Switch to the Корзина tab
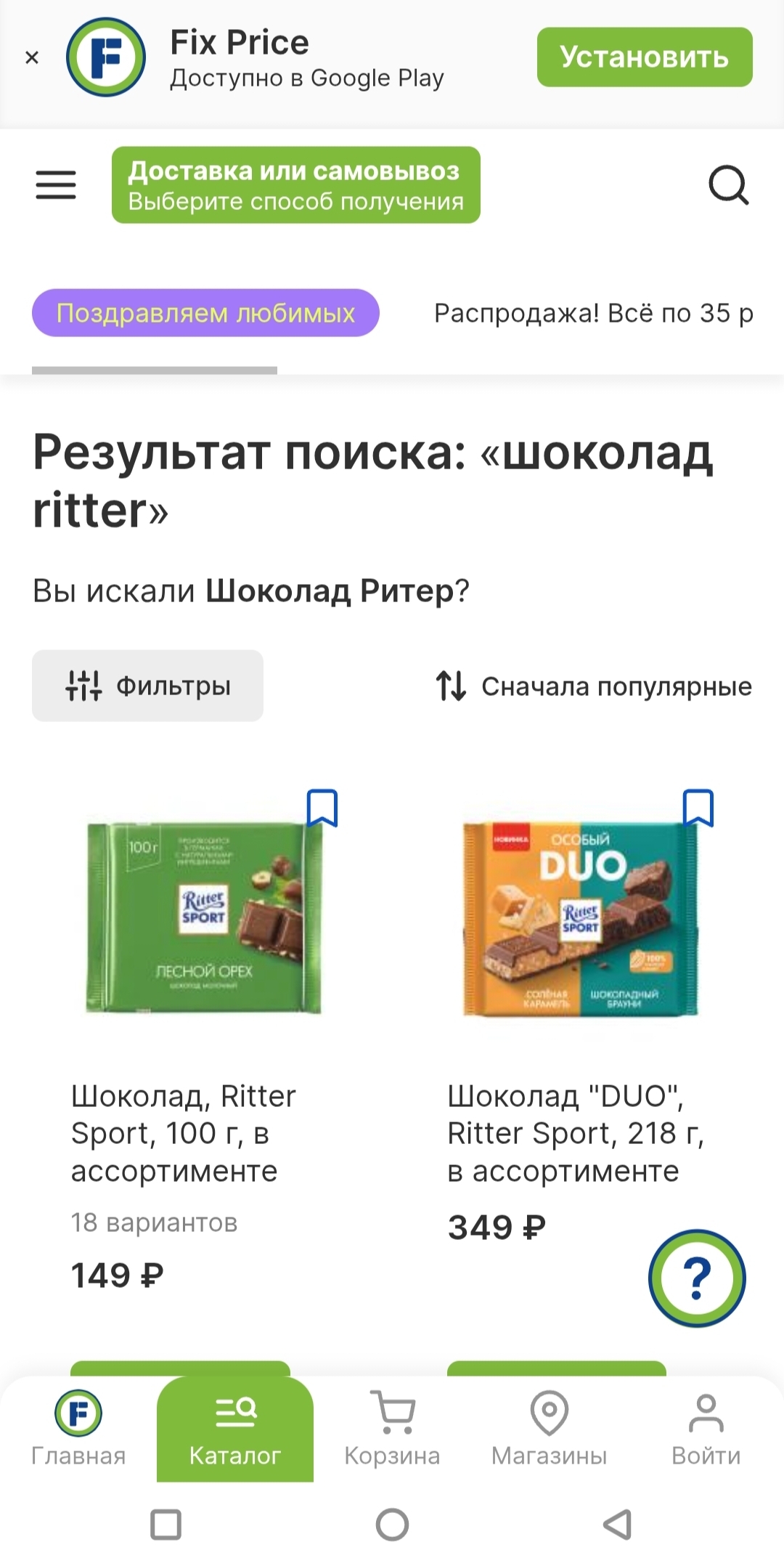The height and width of the screenshot is (1566, 784). 392,1428
